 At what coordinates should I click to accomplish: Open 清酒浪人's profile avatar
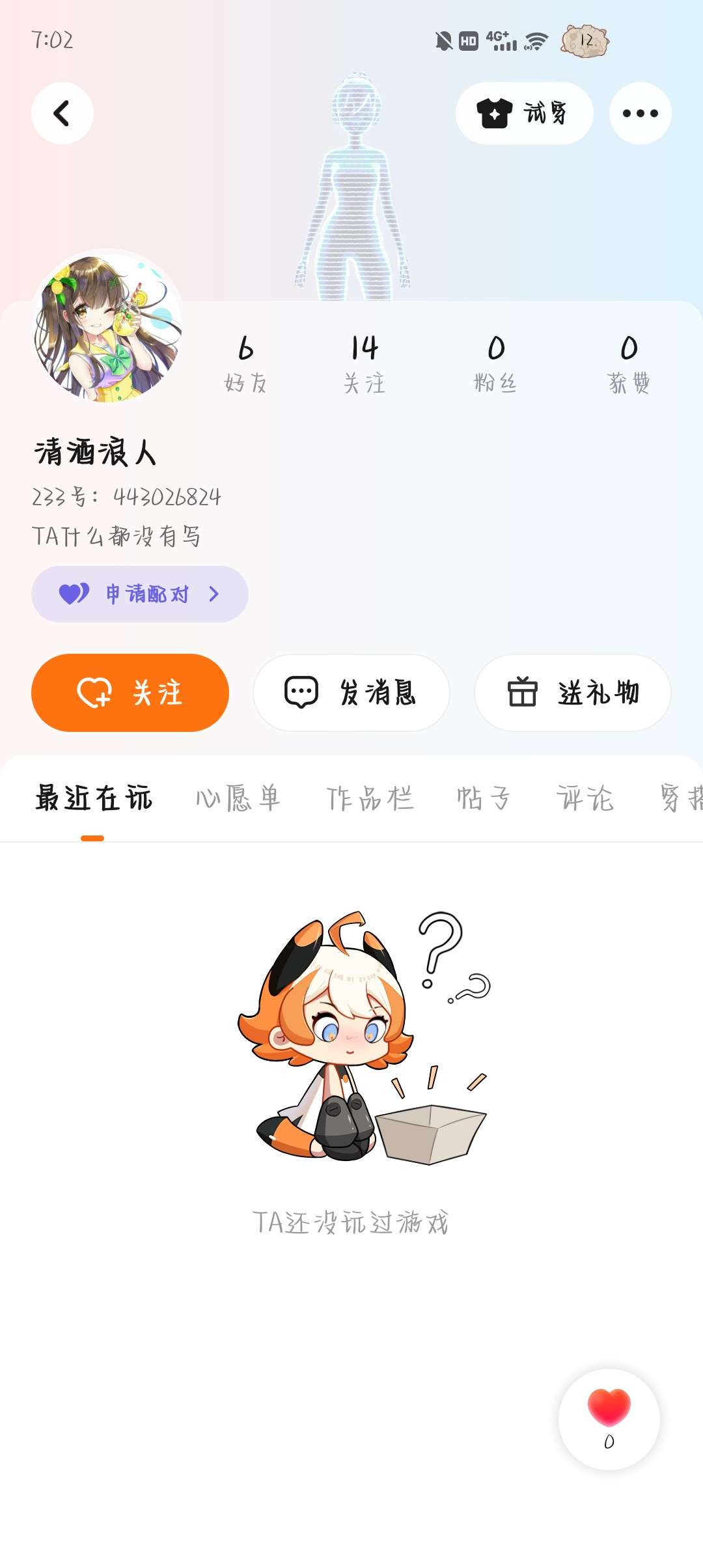coord(107,327)
